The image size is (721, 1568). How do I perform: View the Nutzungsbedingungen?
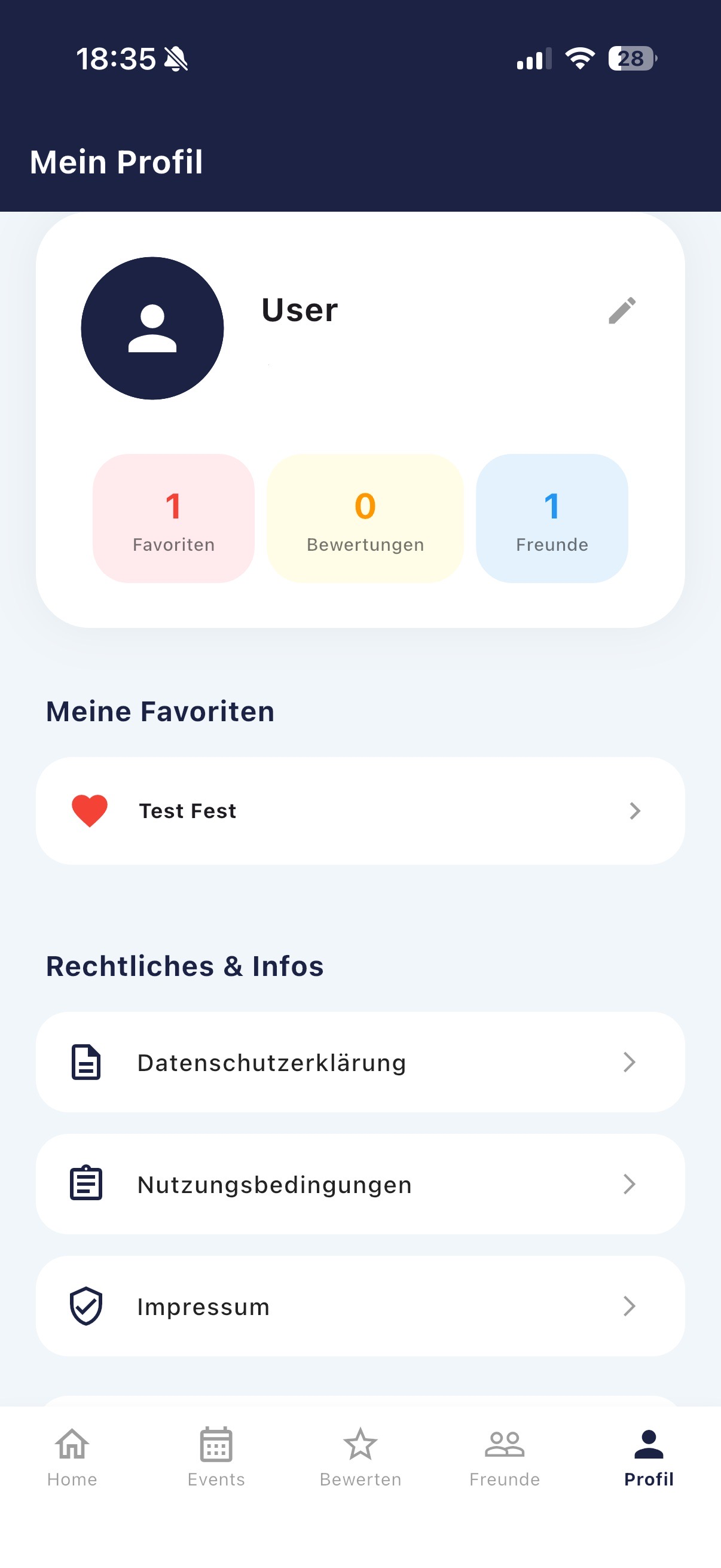click(x=360, y=1184)
